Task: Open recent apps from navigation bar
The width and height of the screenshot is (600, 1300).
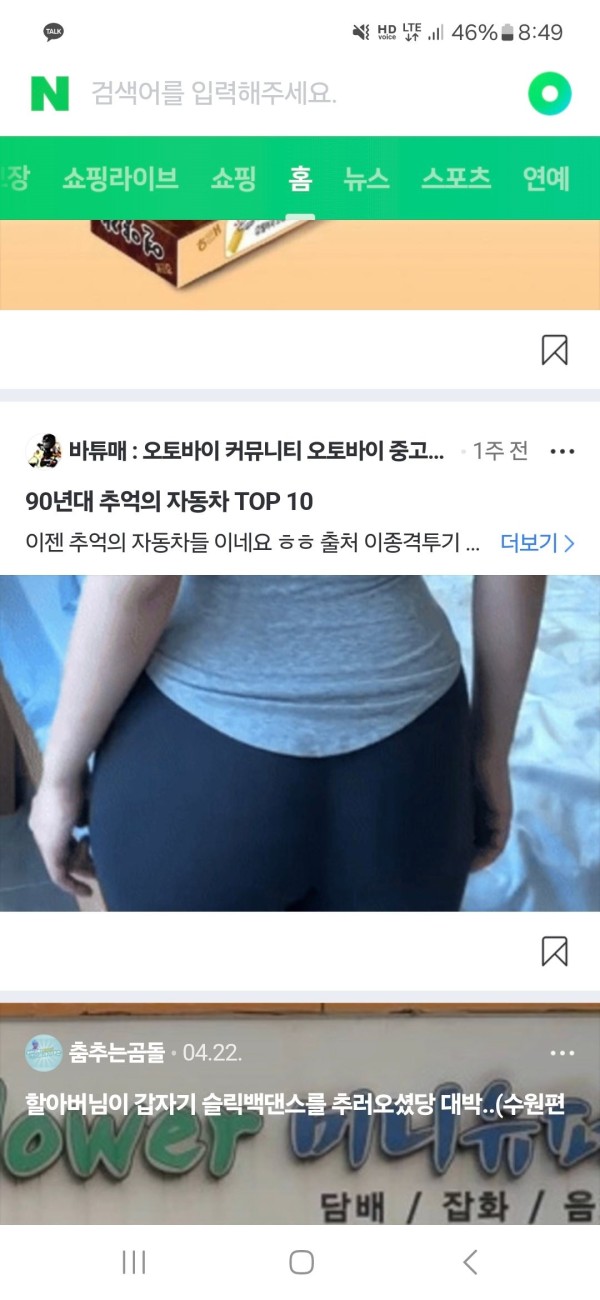Action: tap(133, 1262)
